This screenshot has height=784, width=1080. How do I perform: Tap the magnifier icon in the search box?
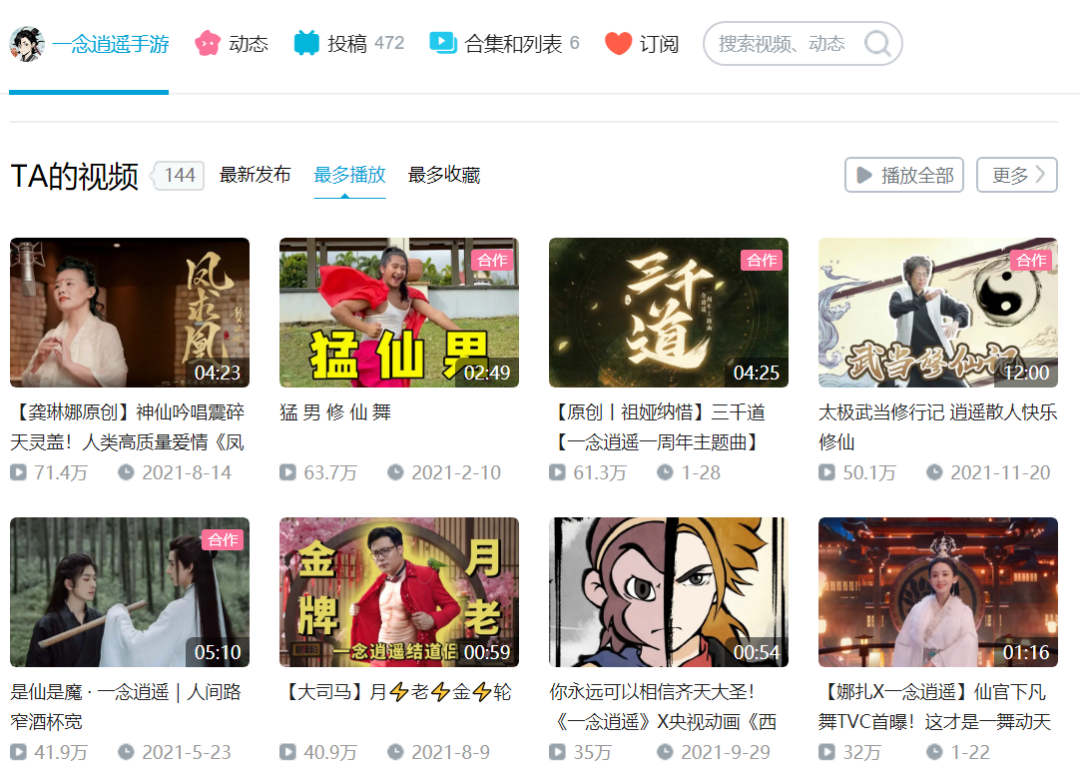pos(877,44)
